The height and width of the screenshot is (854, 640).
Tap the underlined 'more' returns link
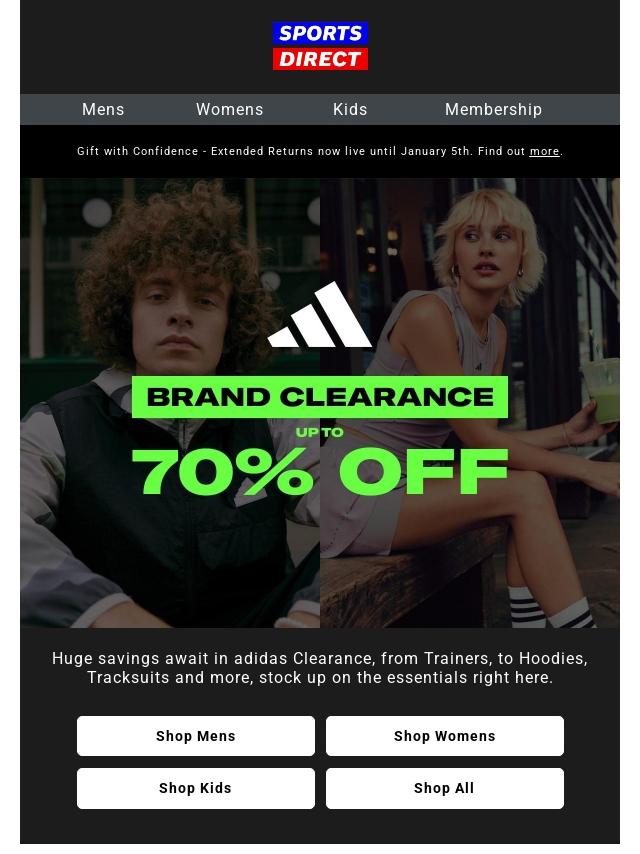click(544, 151)
